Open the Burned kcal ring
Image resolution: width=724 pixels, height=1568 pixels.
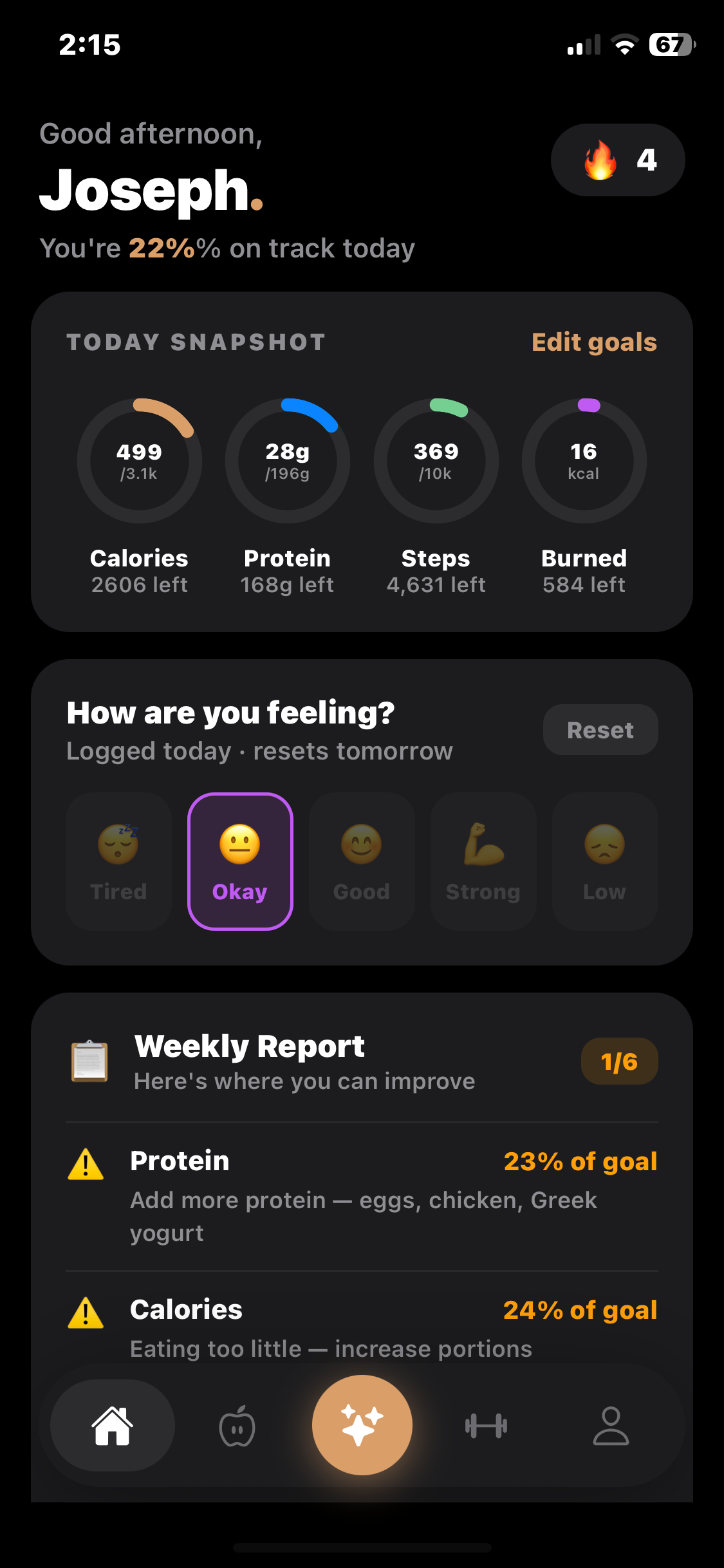tap(584, 461)
